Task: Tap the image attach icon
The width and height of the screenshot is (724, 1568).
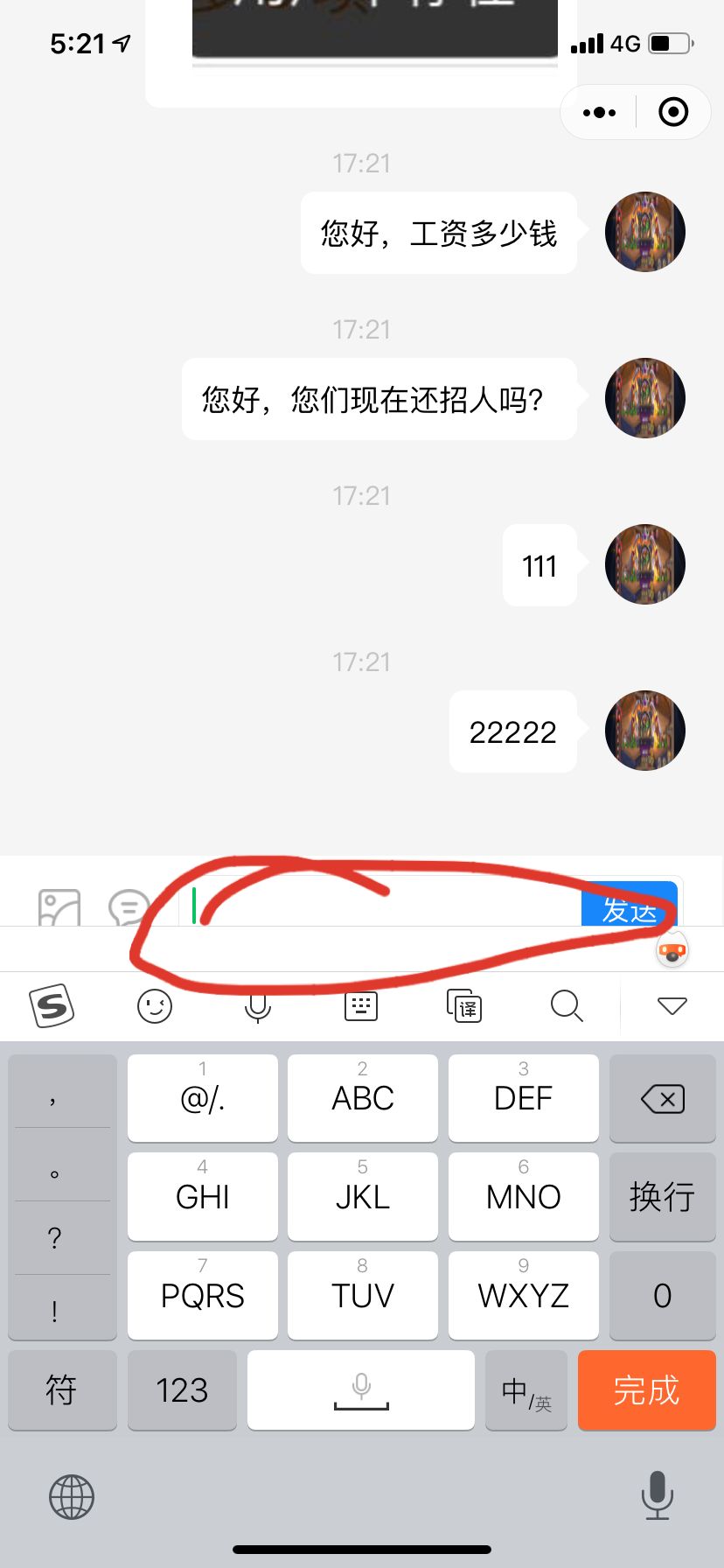Action: click(x=59, y=907)
